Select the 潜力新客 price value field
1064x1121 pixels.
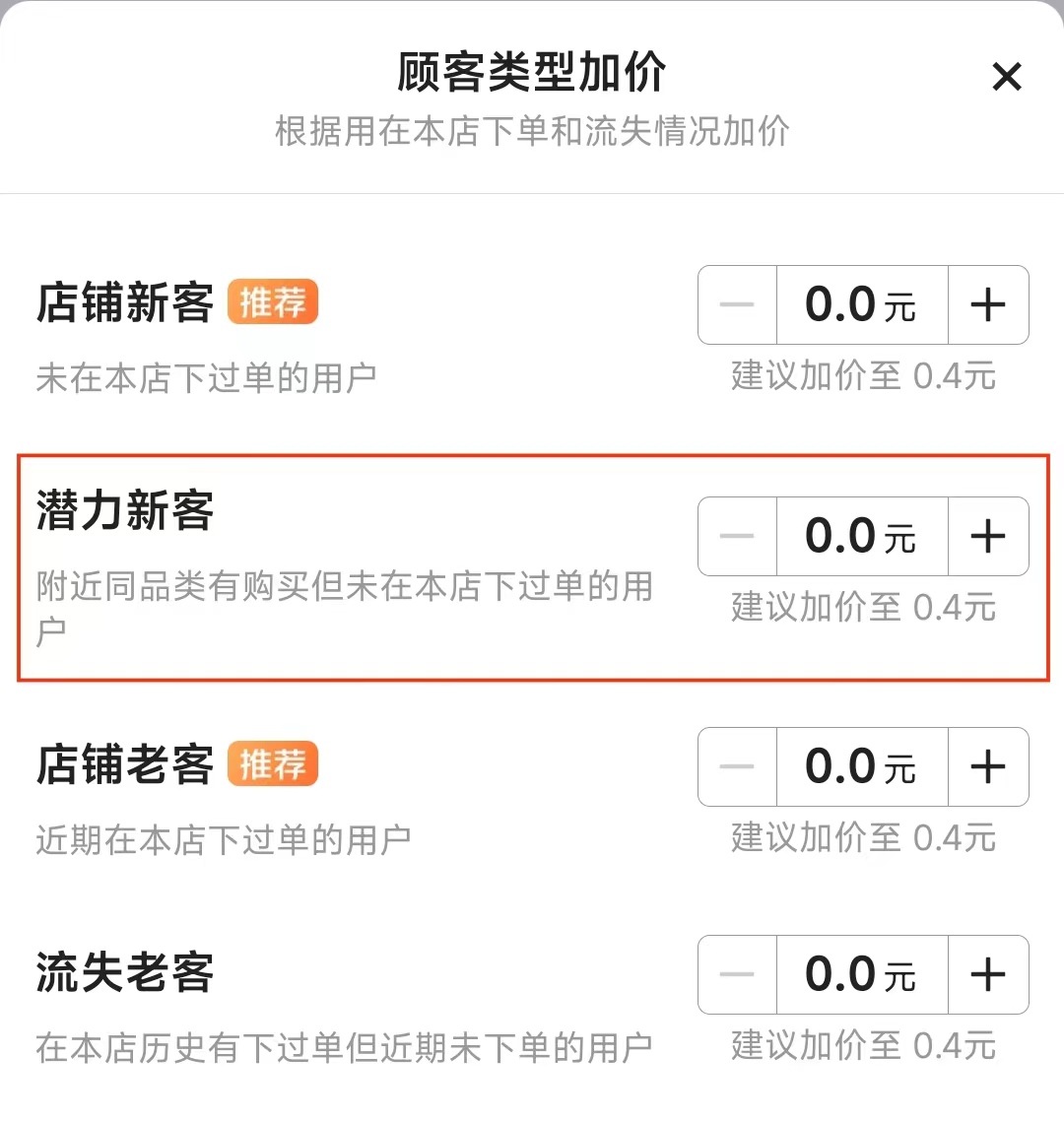pos(862,537)
